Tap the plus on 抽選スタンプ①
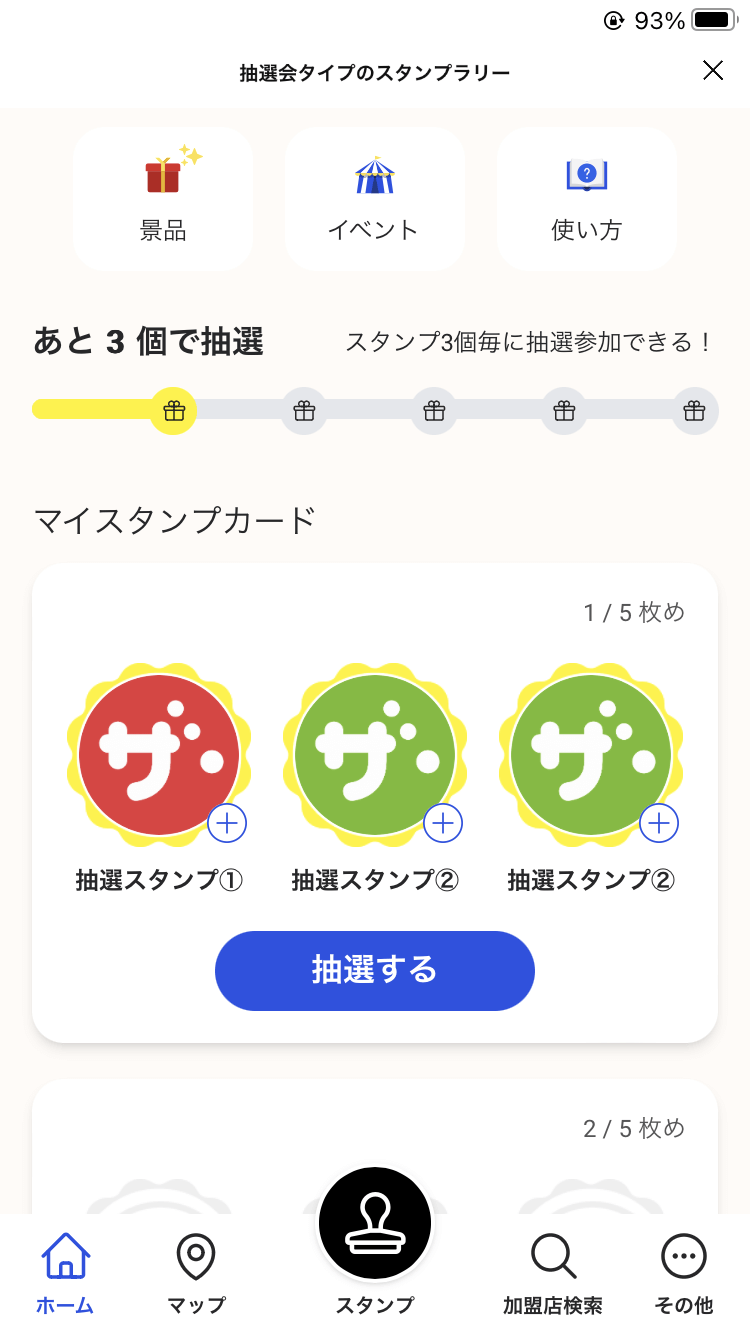Screen dimensions: 750x1334 (227, 823)
